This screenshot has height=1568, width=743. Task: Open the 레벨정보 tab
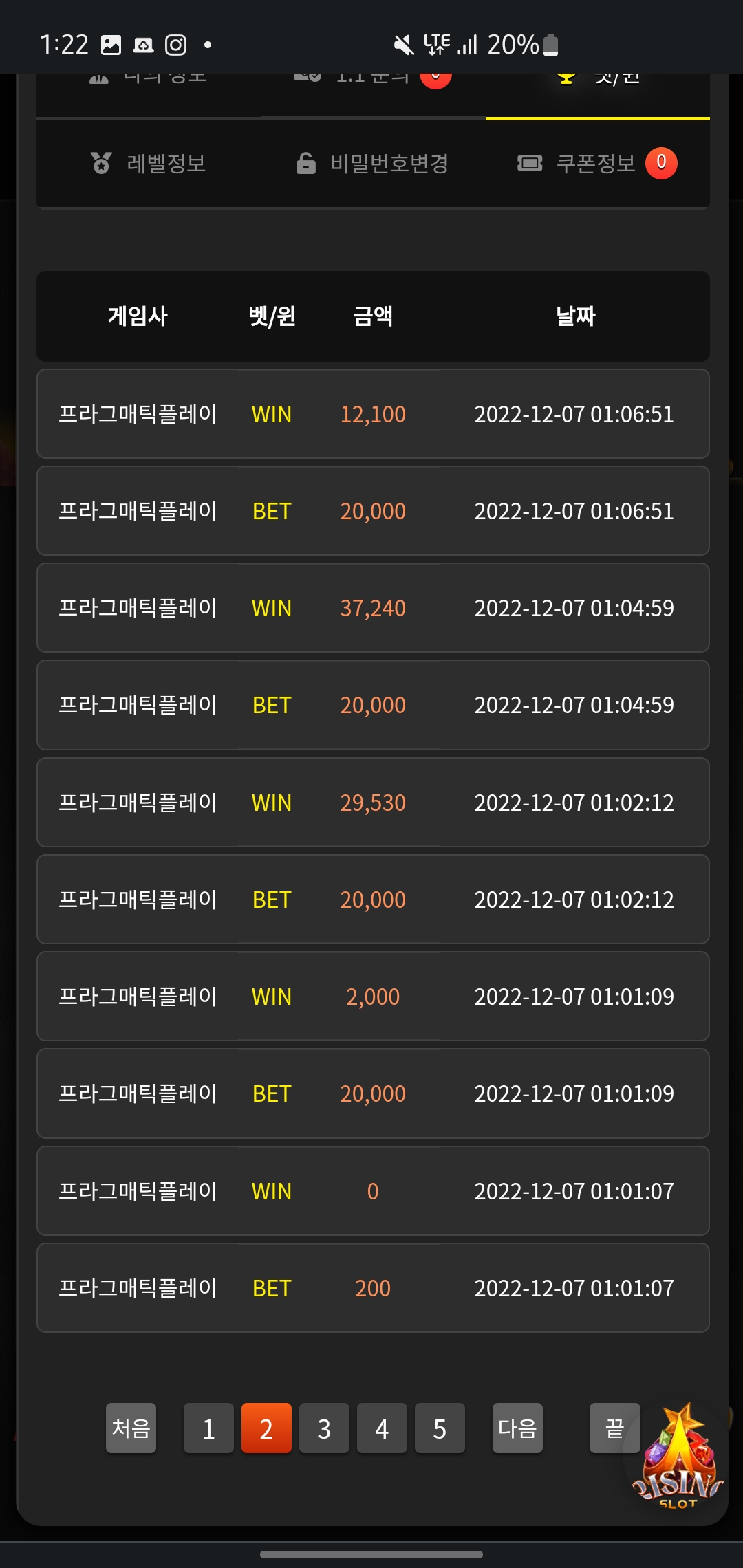click(149, 164)
